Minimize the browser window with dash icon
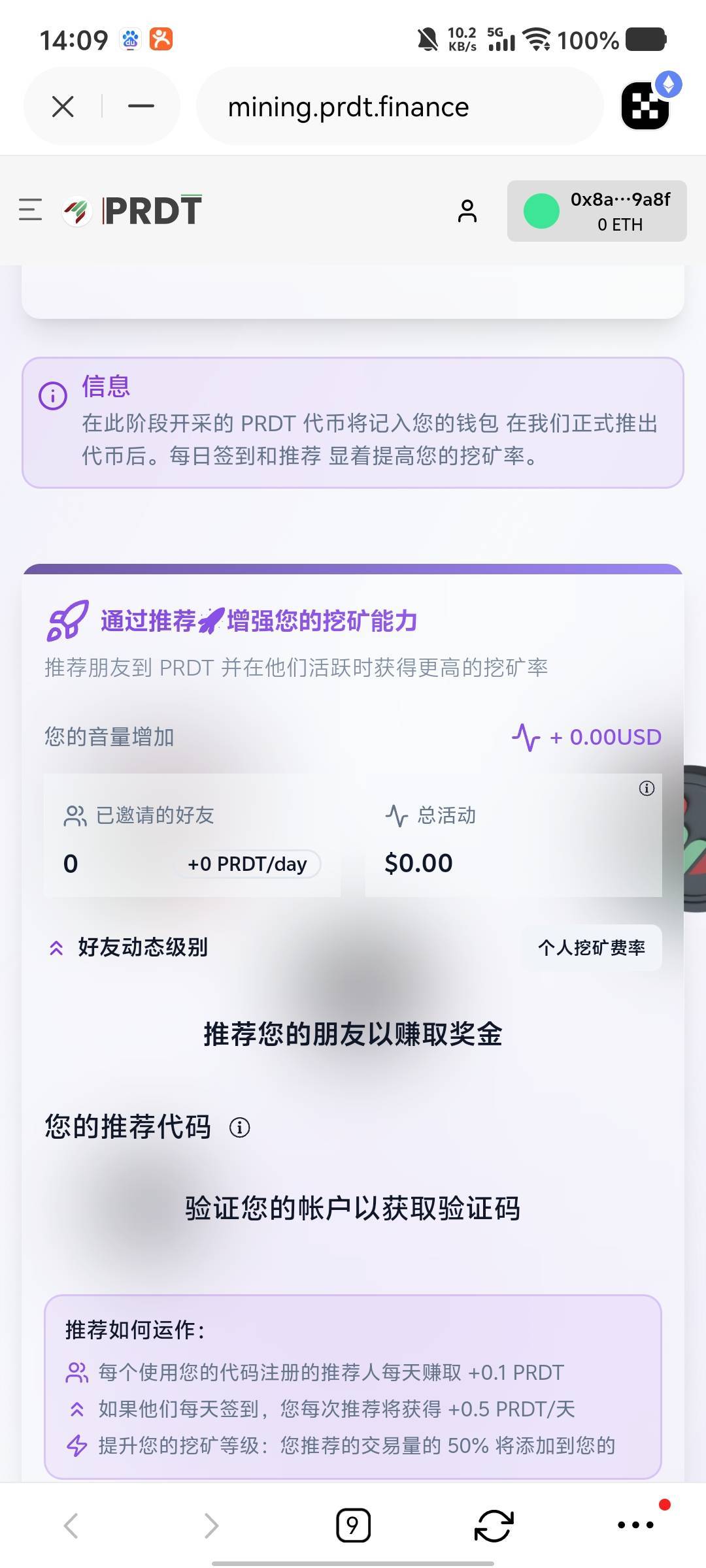706x1568 pixels. coord(141,106)
